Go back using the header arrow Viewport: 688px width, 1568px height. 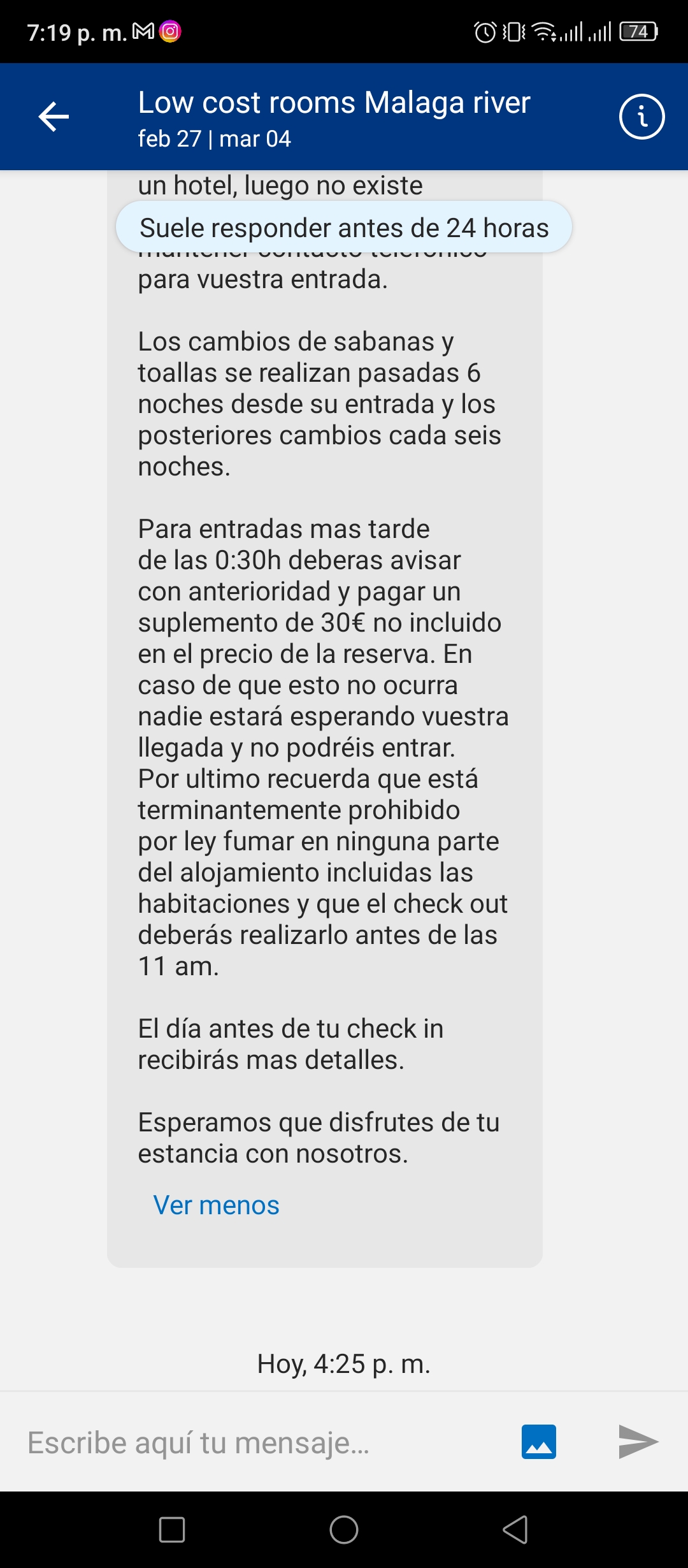click(x=54, y=117)
